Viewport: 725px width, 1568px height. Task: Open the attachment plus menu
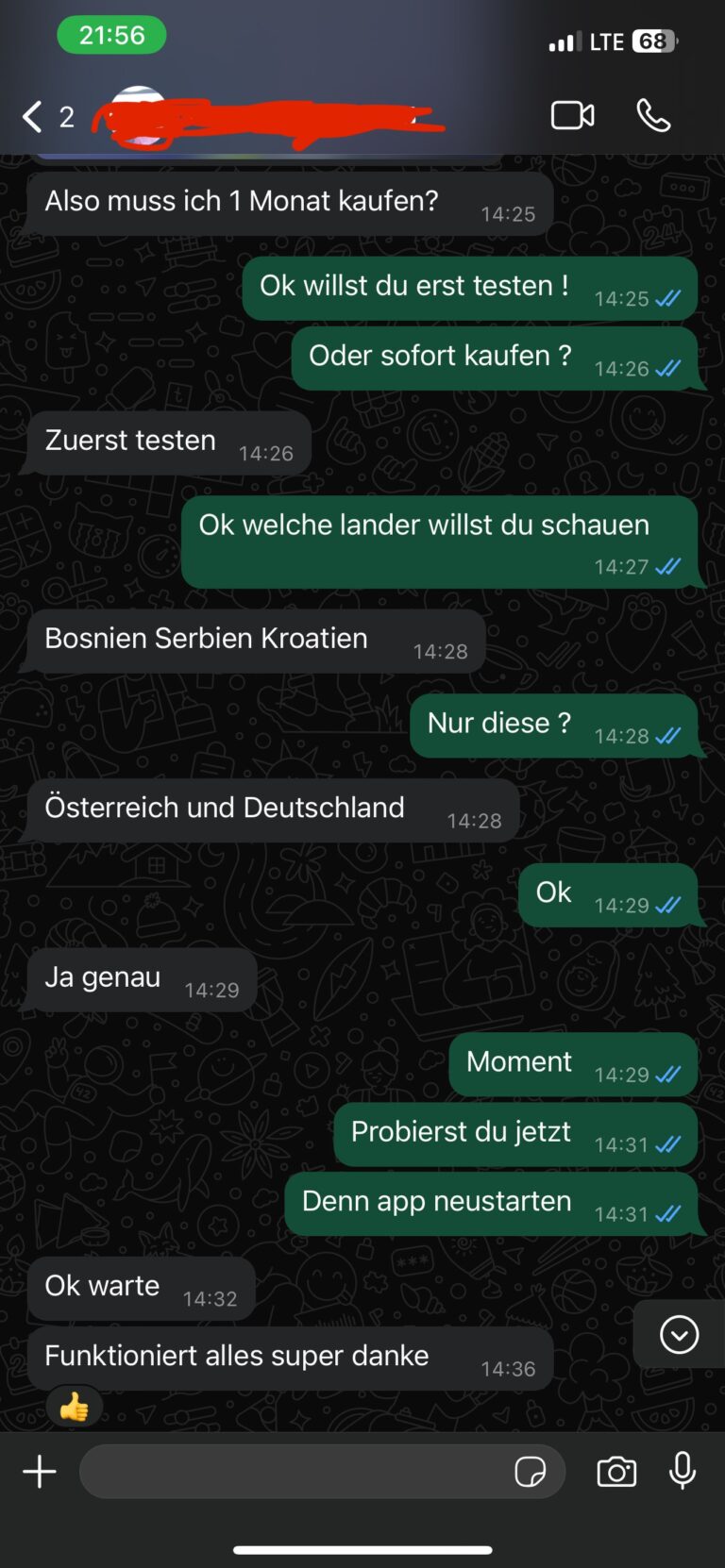(x=40, y=1471)
